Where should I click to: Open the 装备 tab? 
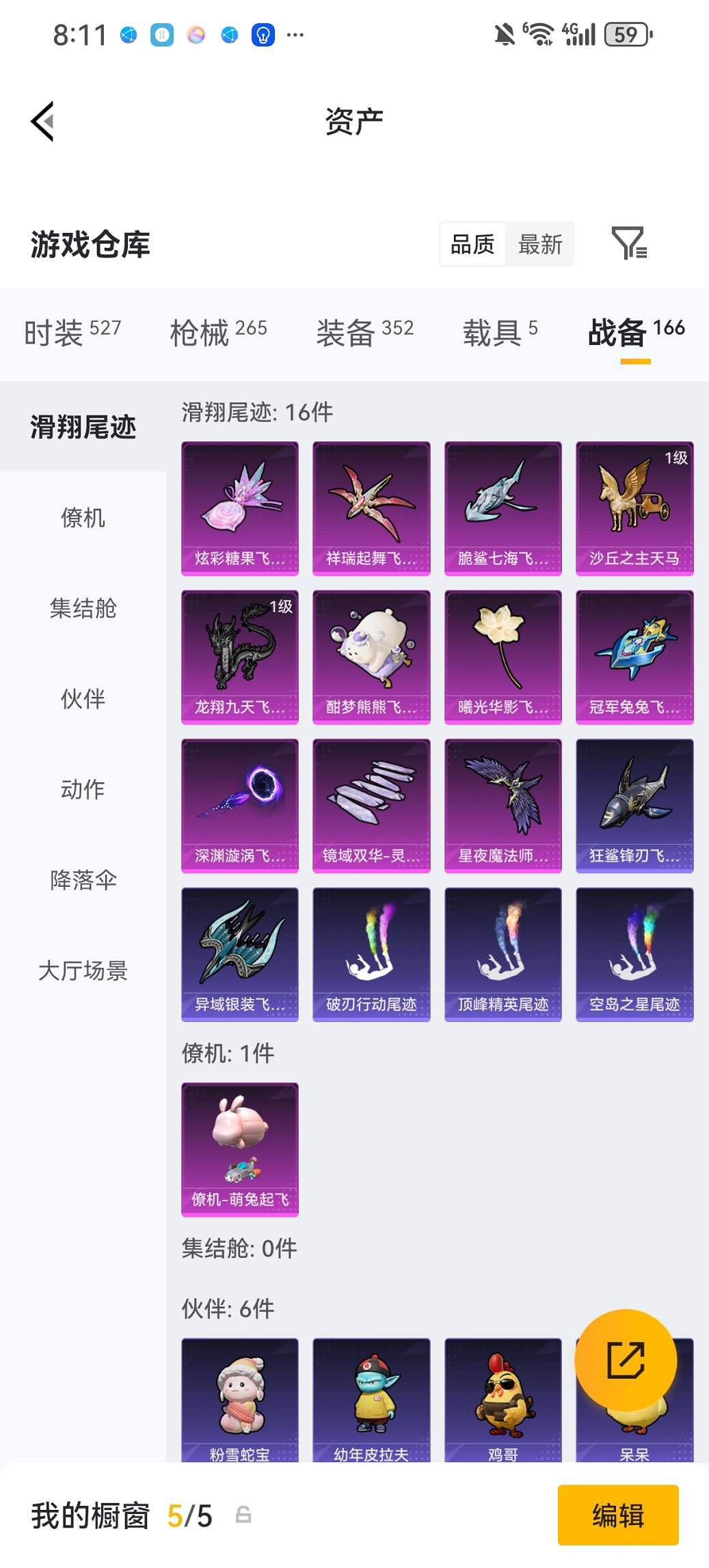click(x=364, y=332)
